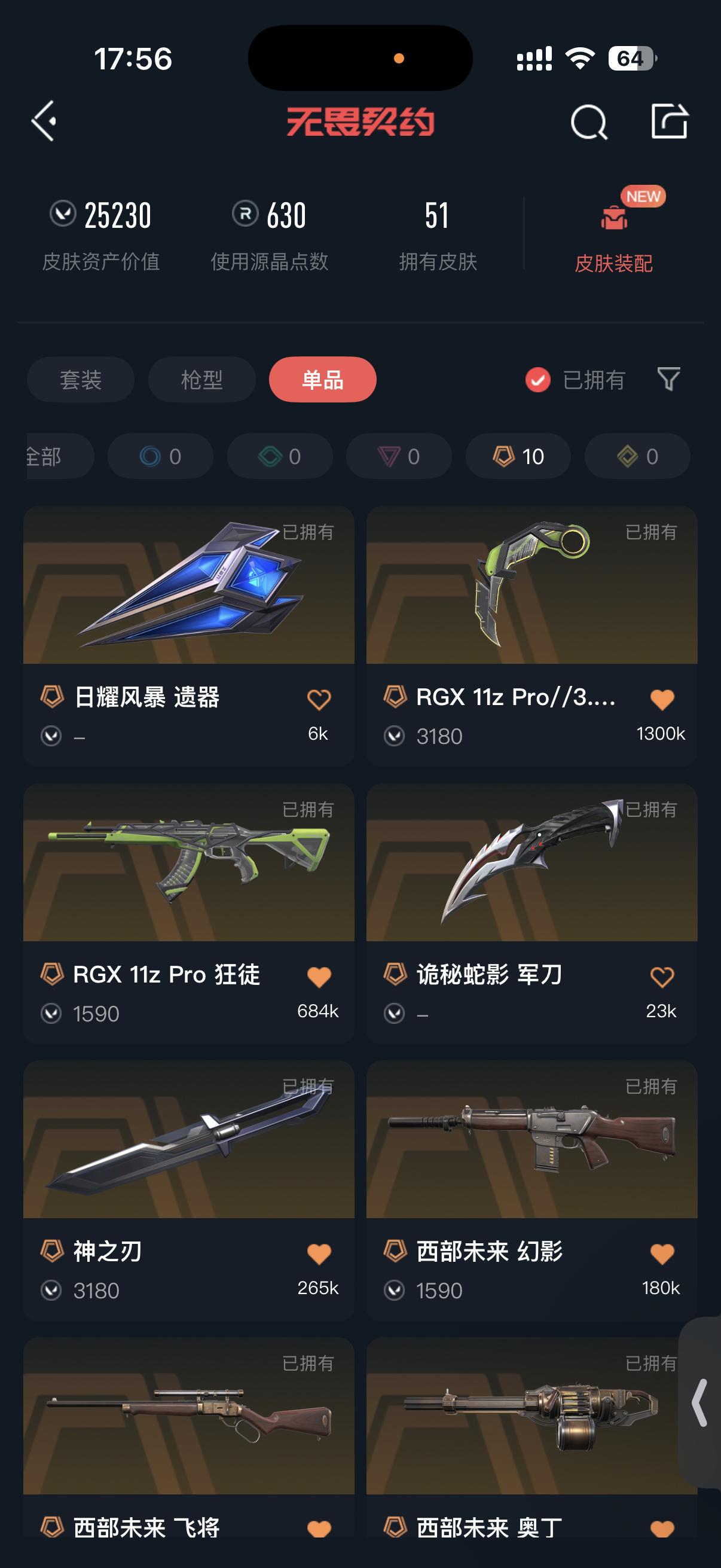The width and height of the screenshot is (721, 1568).
Task: Open the filter funnel icon
Action: click(x=668, y=379)
